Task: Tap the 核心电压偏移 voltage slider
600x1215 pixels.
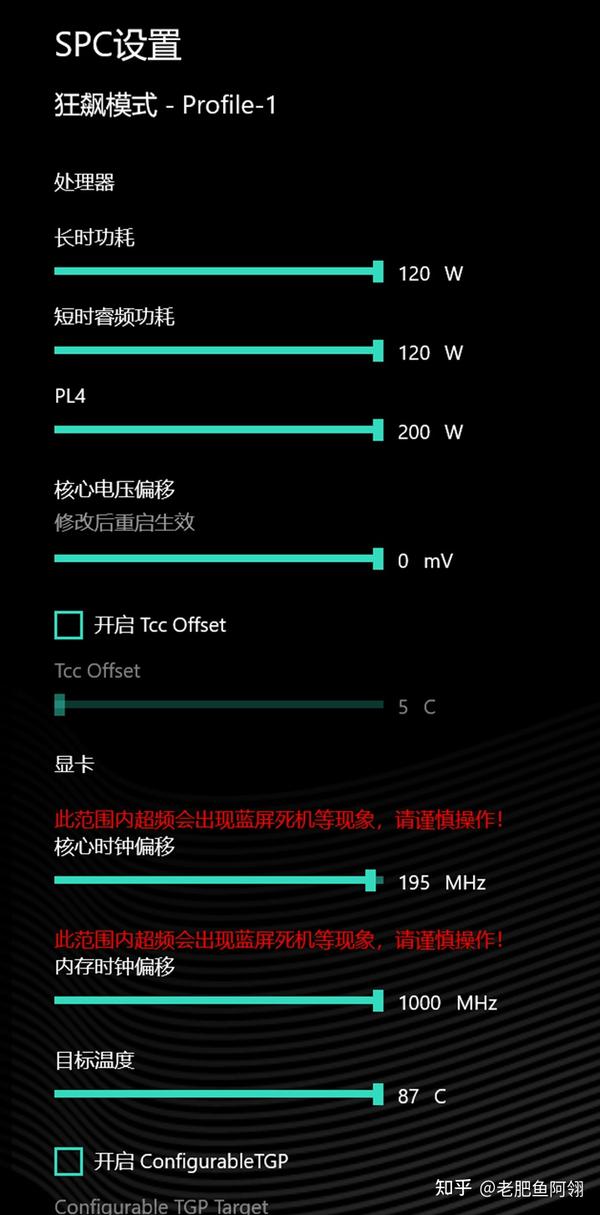Action: click(219, 558)
